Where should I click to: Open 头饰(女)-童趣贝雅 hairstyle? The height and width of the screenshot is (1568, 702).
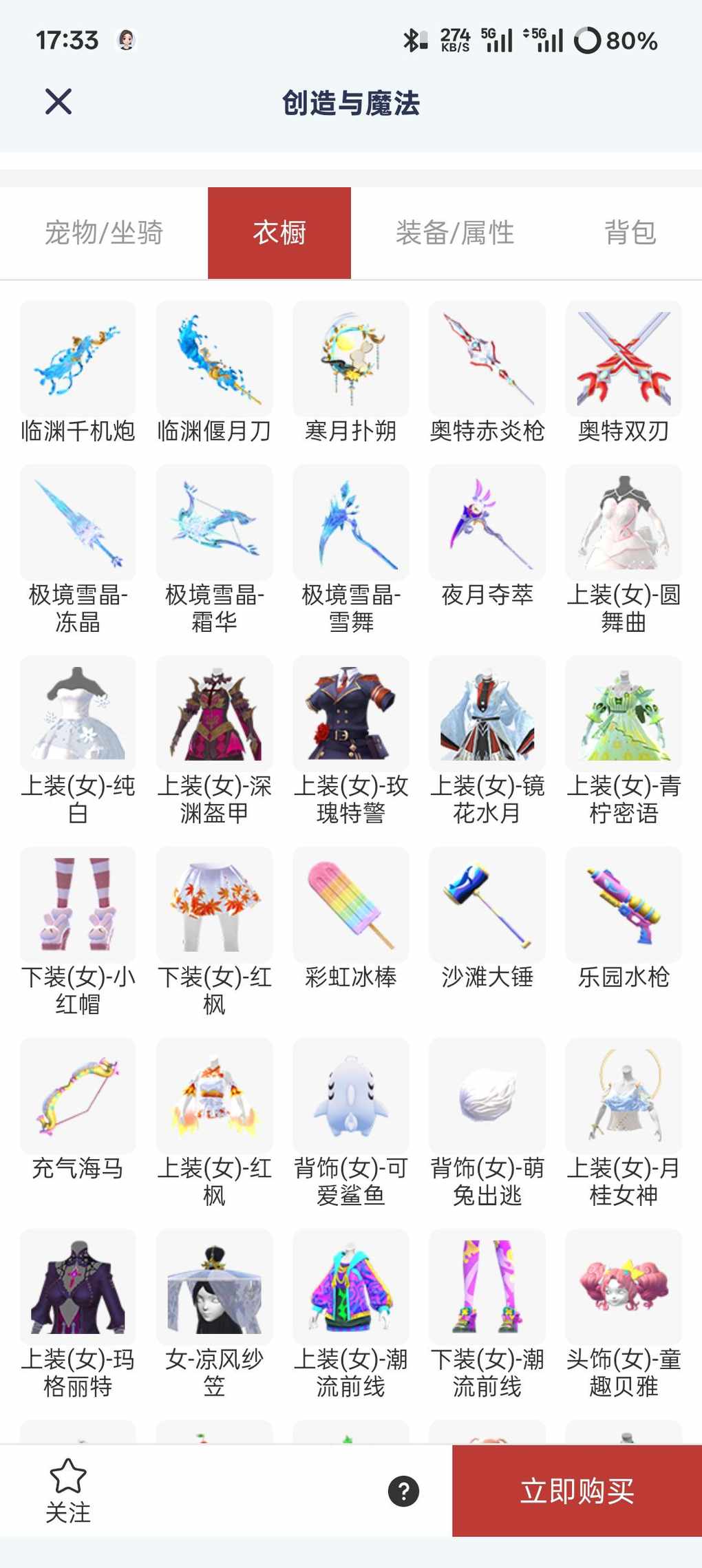624,1287
